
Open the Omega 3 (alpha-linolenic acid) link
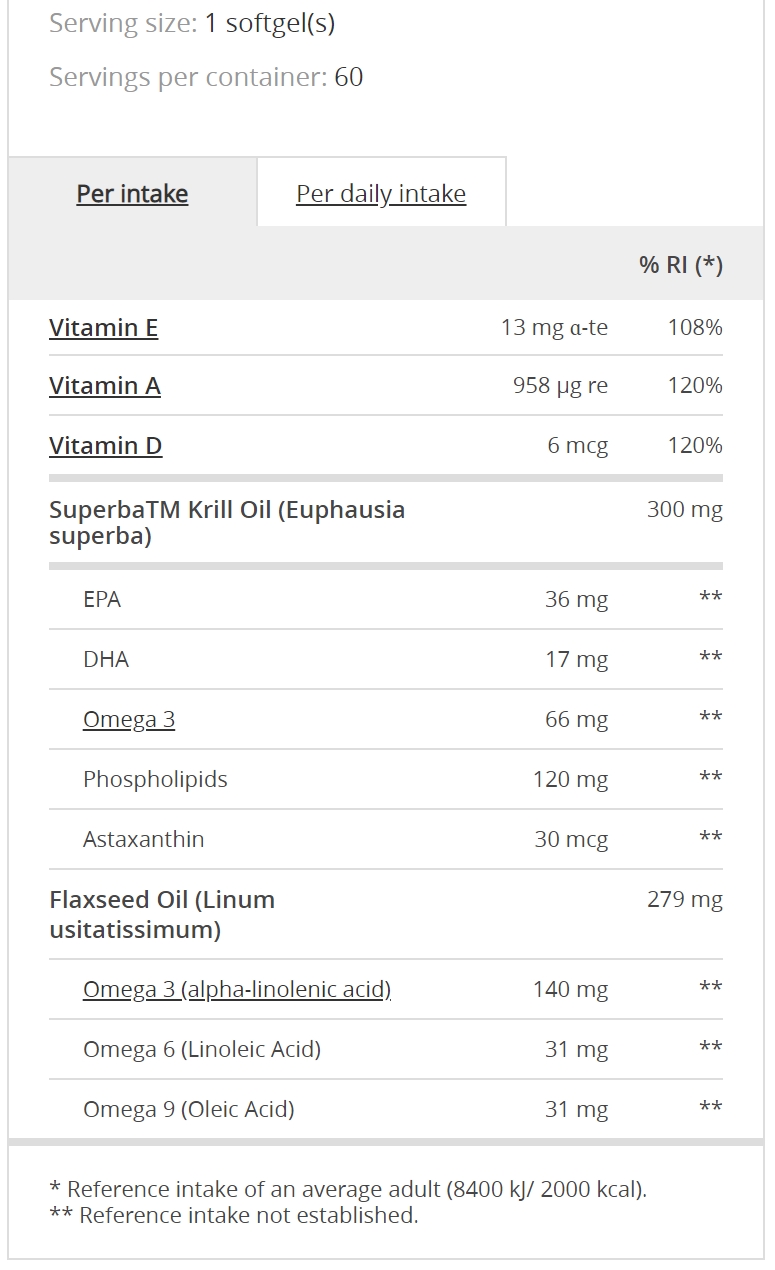pyautogui.click(x=237, y=989)
